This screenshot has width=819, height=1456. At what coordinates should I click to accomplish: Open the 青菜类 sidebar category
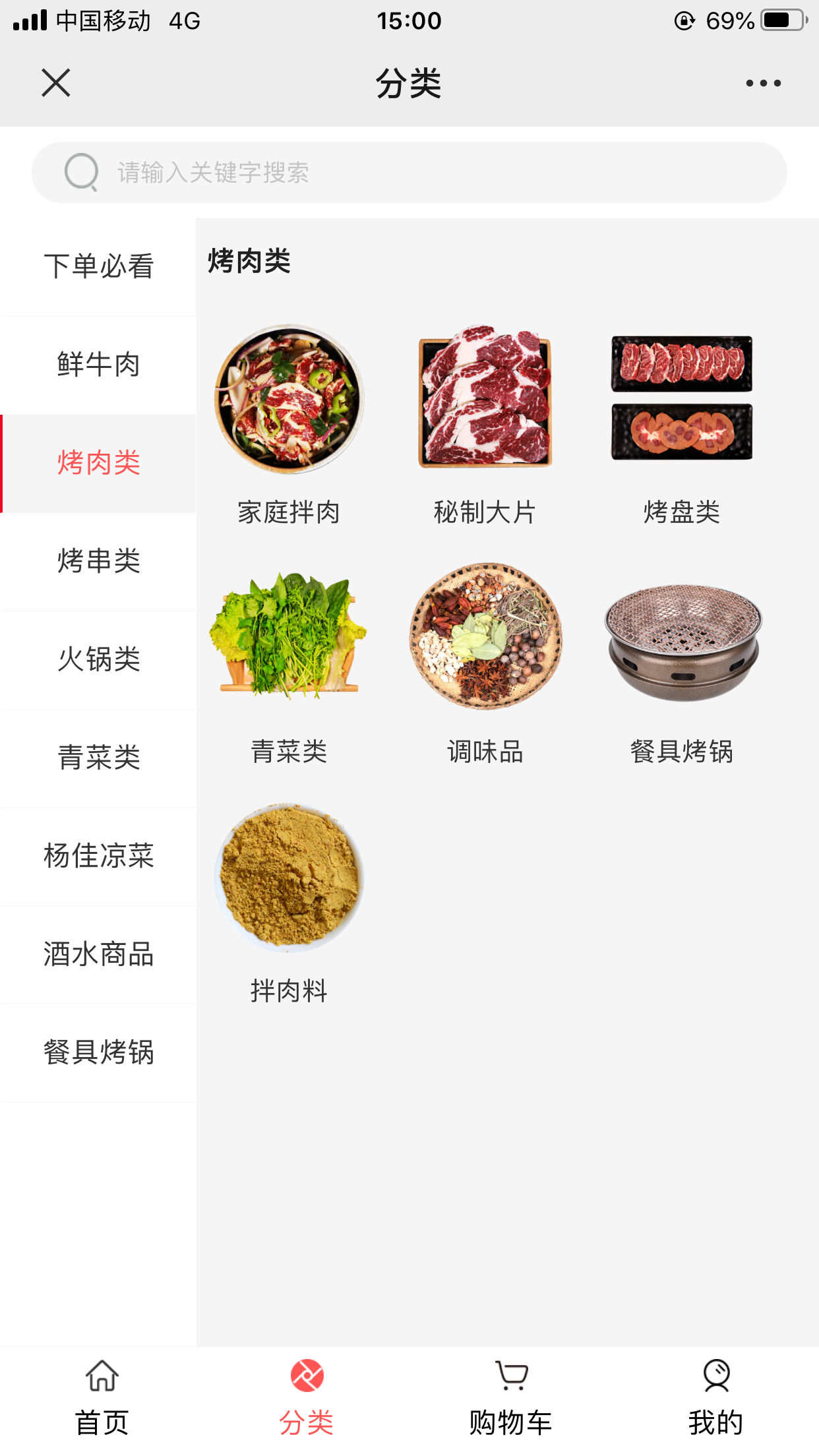[x=99, y=758]
